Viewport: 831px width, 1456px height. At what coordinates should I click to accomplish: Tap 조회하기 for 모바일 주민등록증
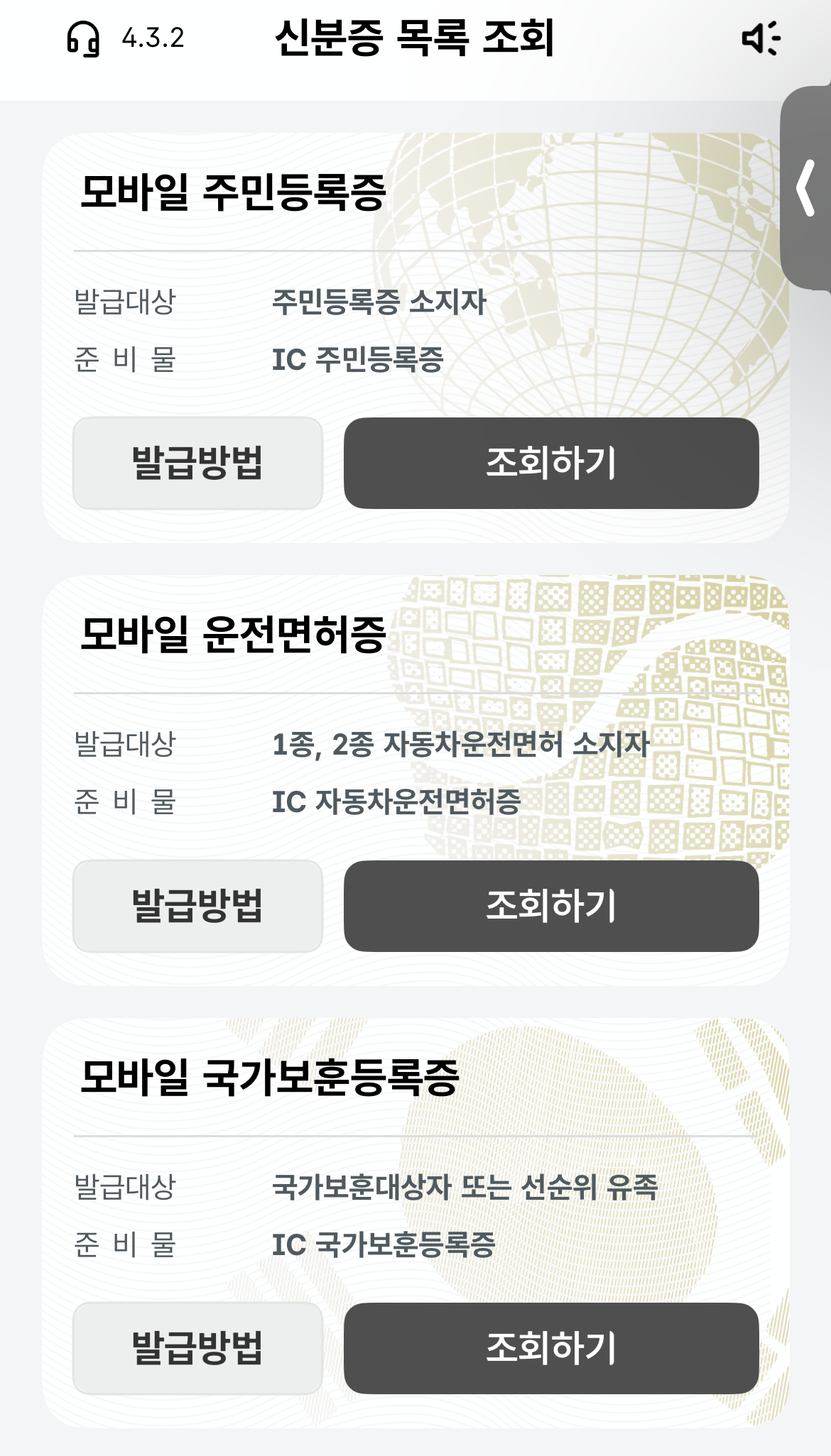click(x=550, y=462)
